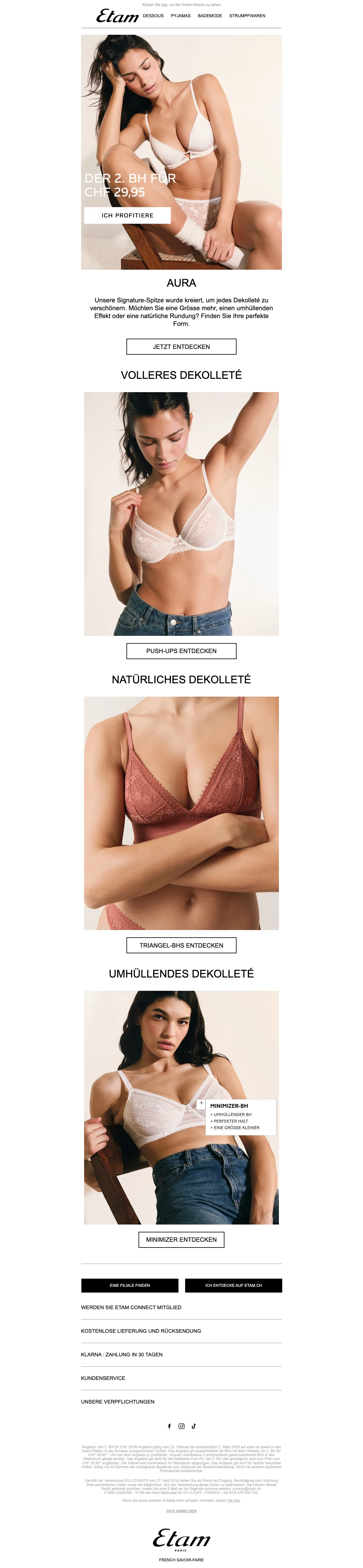Tap ICH ENTDECKE AUF ETAM.CH
Screen dimensions: 363x1568
(x=233, y=1285)
